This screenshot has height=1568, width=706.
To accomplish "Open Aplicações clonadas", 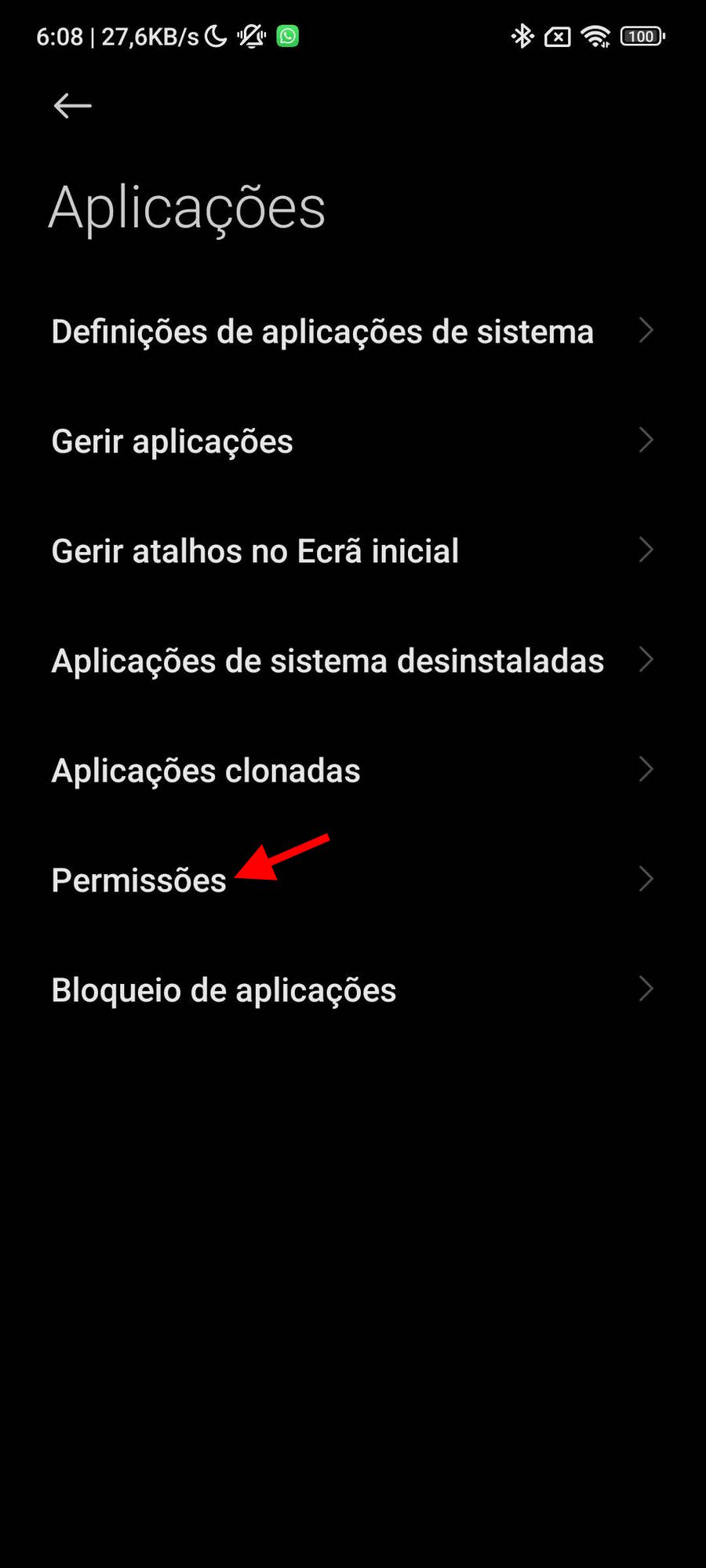I will coord(353,771).
